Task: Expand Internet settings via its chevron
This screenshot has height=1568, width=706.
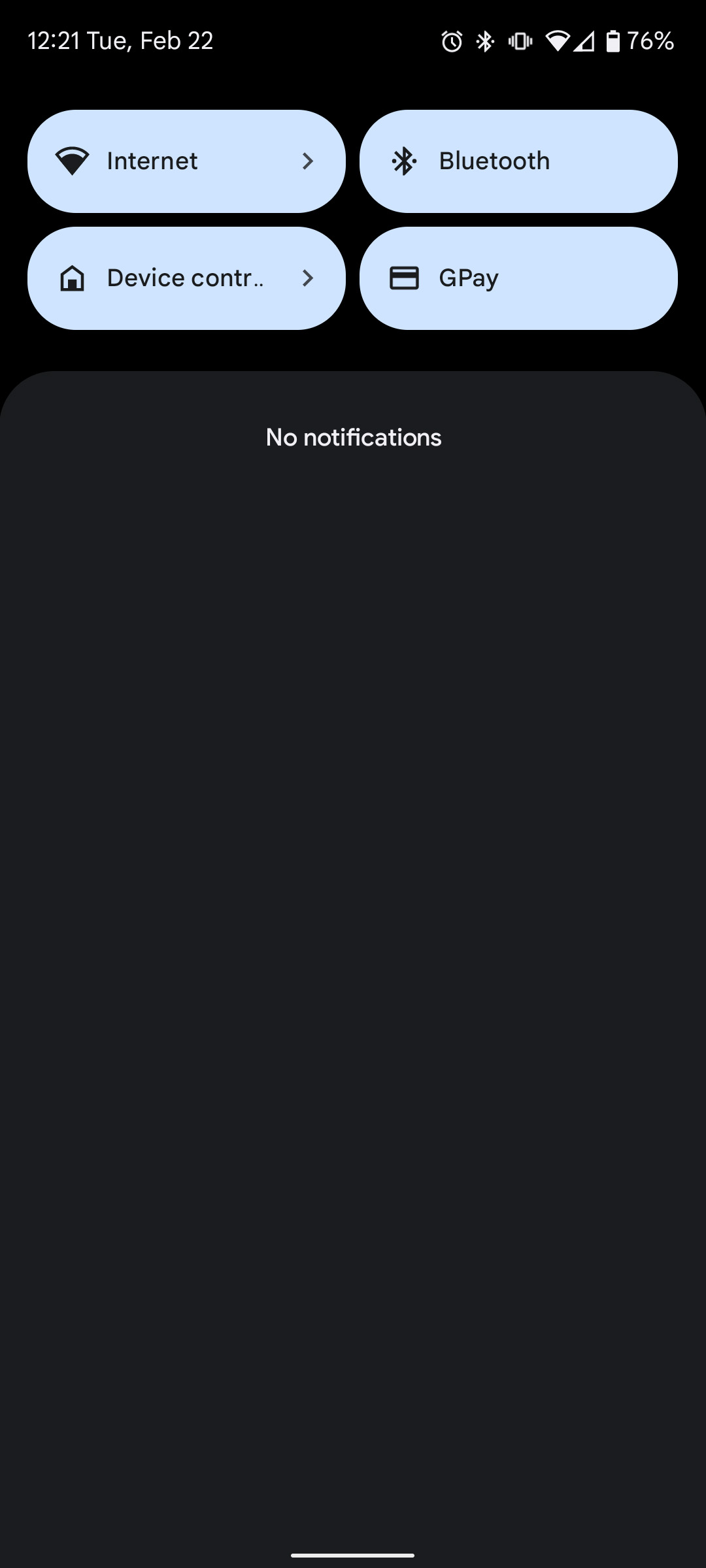Action: click(309, 161)
